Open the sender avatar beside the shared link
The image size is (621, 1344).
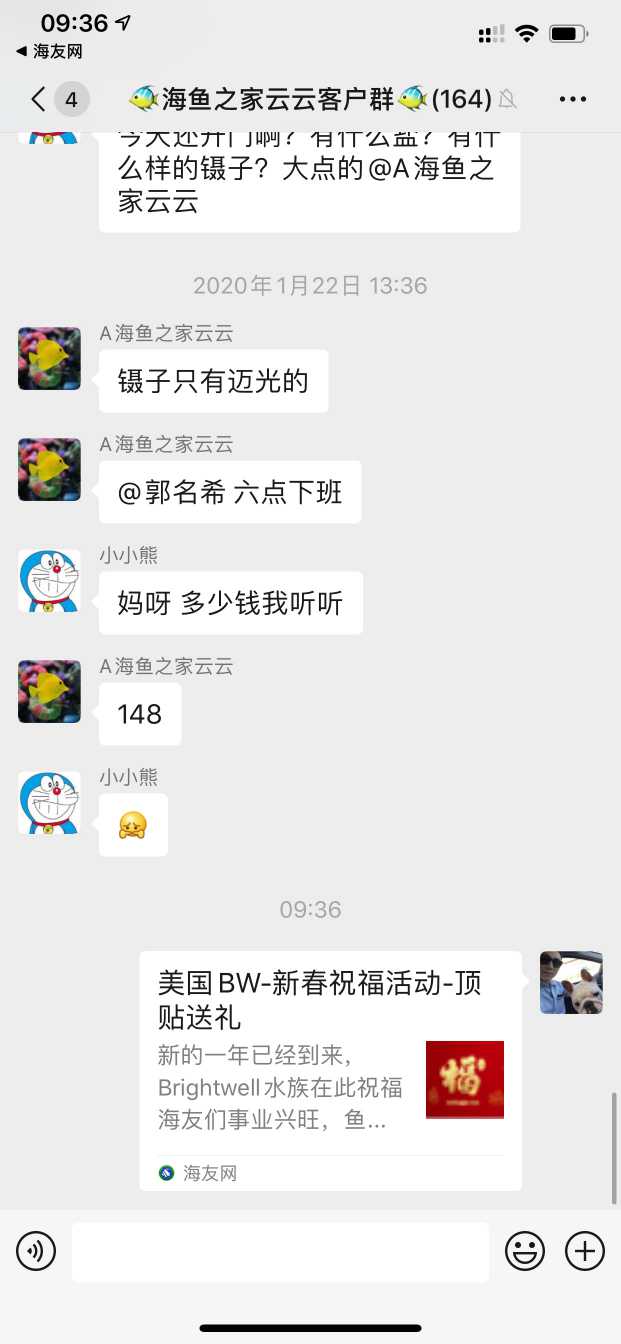pyautogui.click(x=571, y=982)
